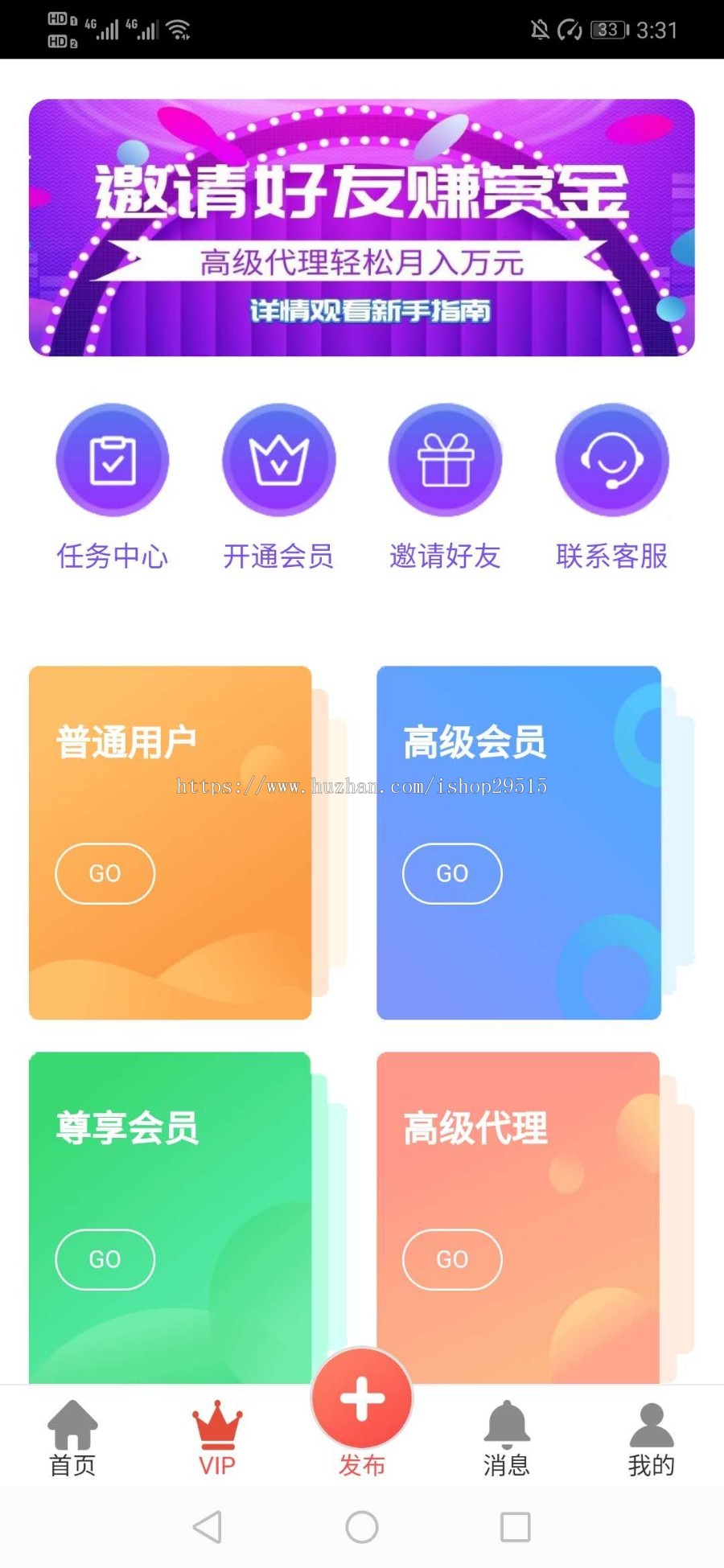Contact 联系客服 customer service
The image size is (724, 1568).
click(611, 461)
